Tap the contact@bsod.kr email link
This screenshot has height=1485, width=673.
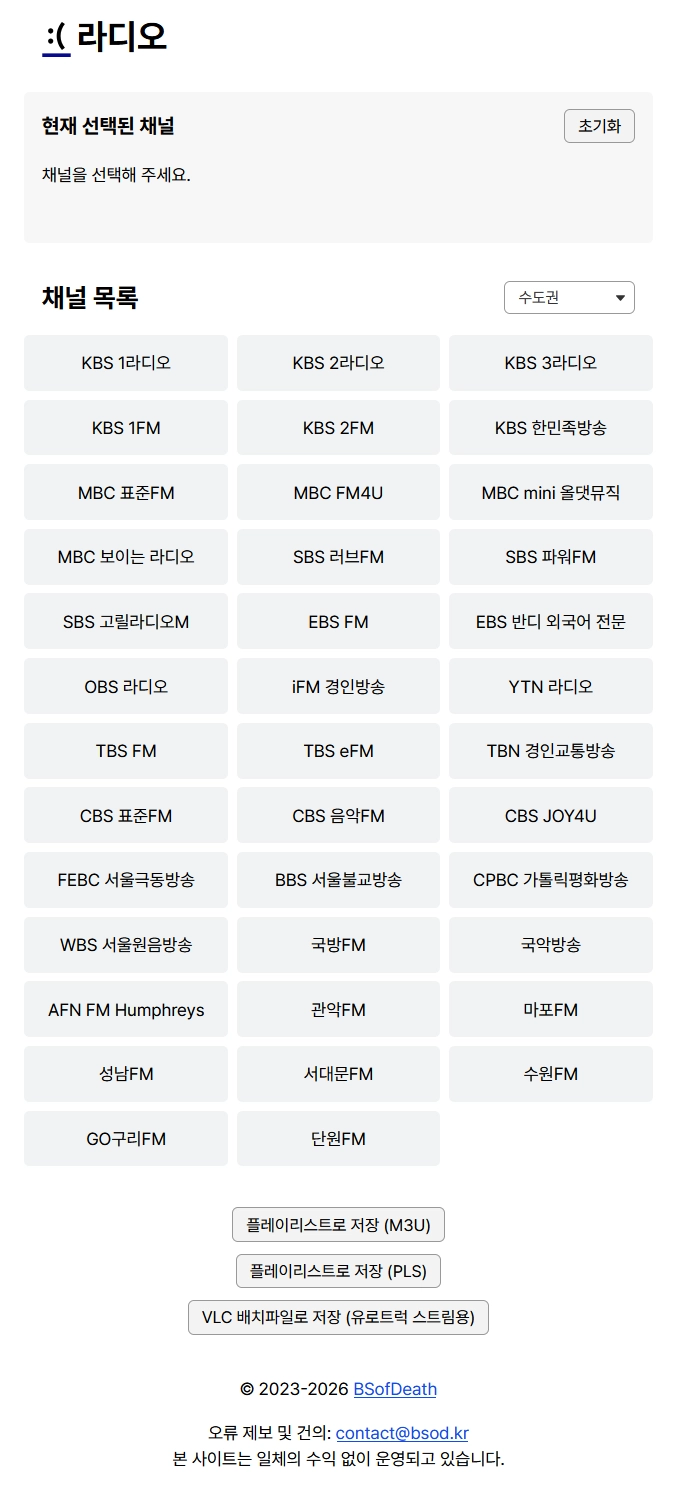coord(402,1433)
